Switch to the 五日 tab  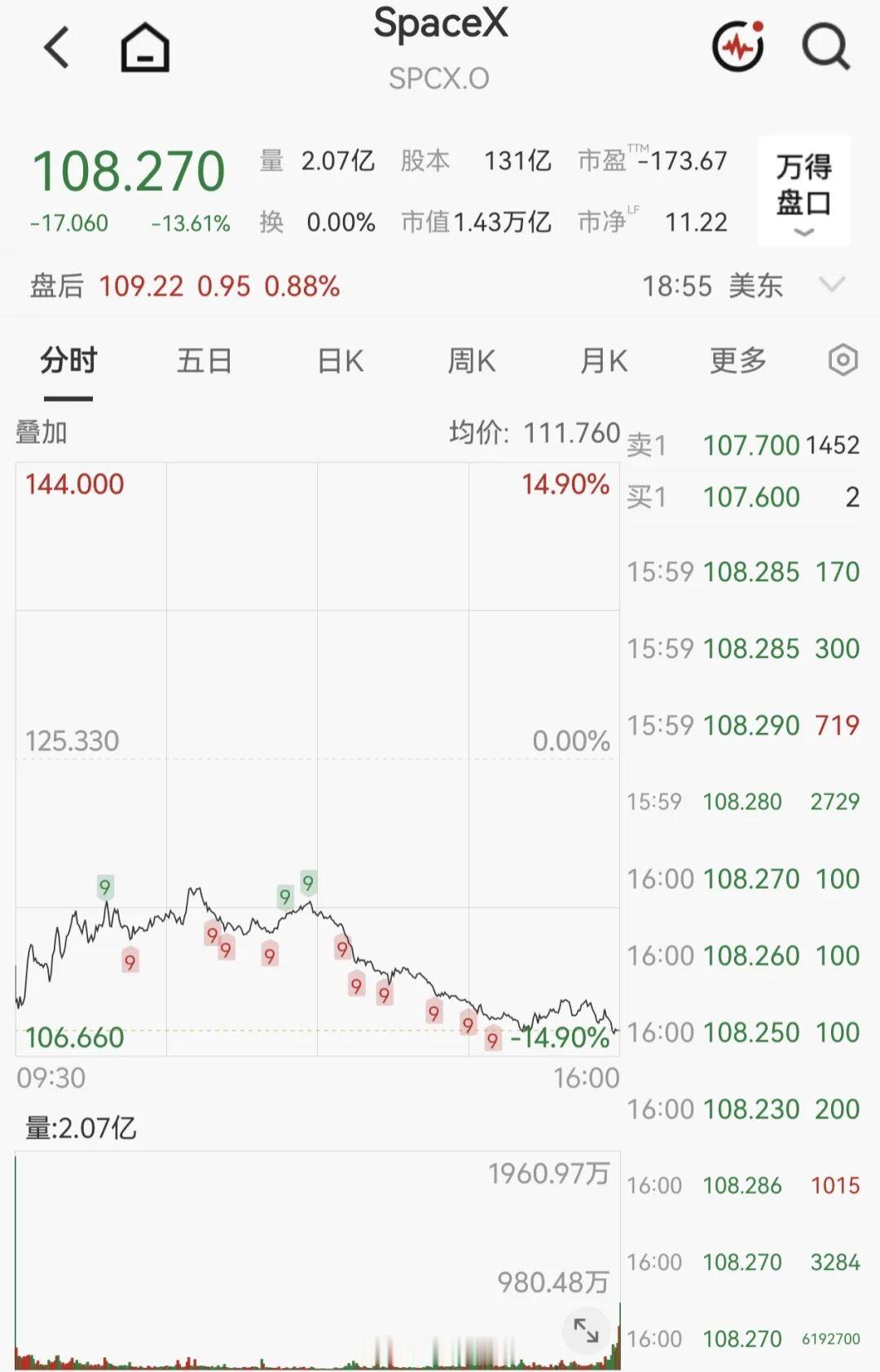tap(205, 360)
